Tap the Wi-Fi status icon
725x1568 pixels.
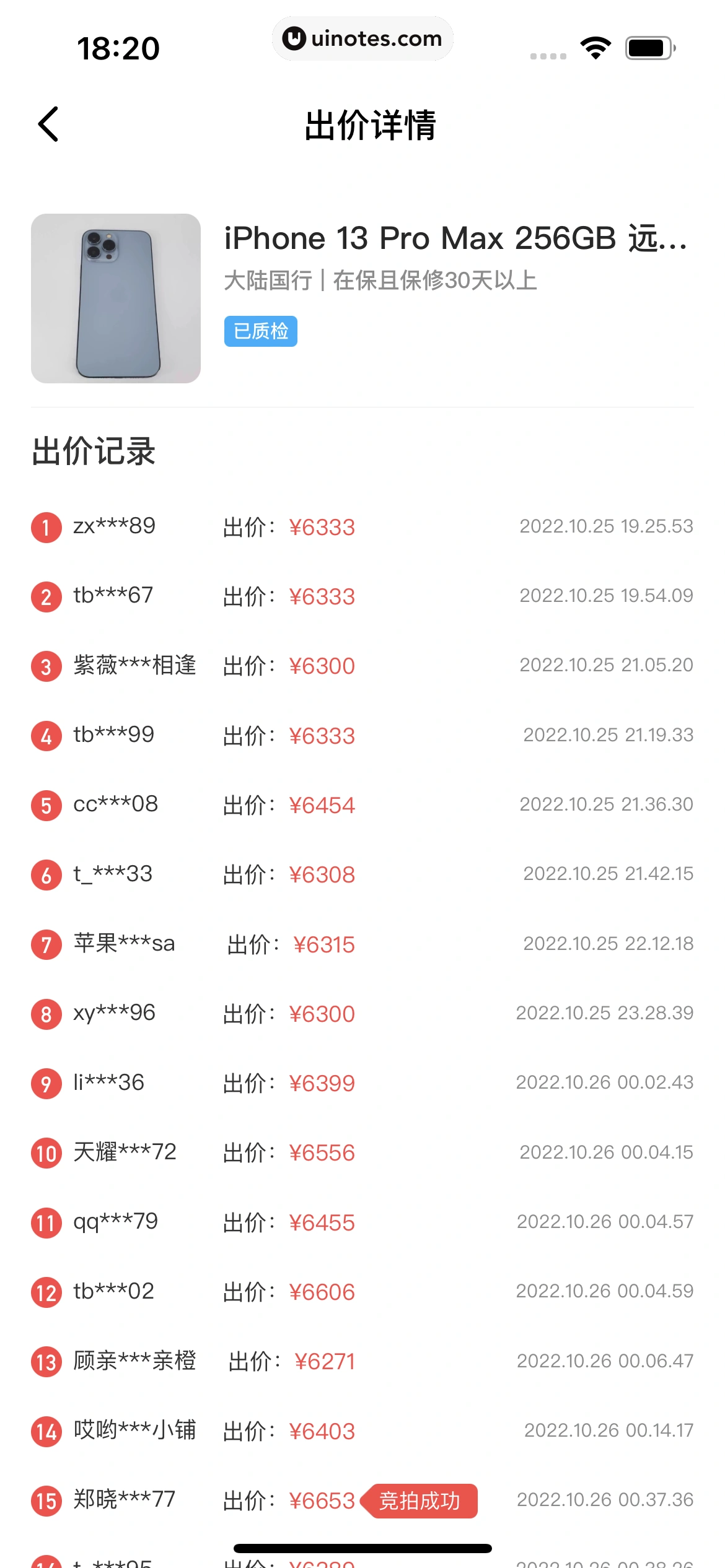[595, 46]
